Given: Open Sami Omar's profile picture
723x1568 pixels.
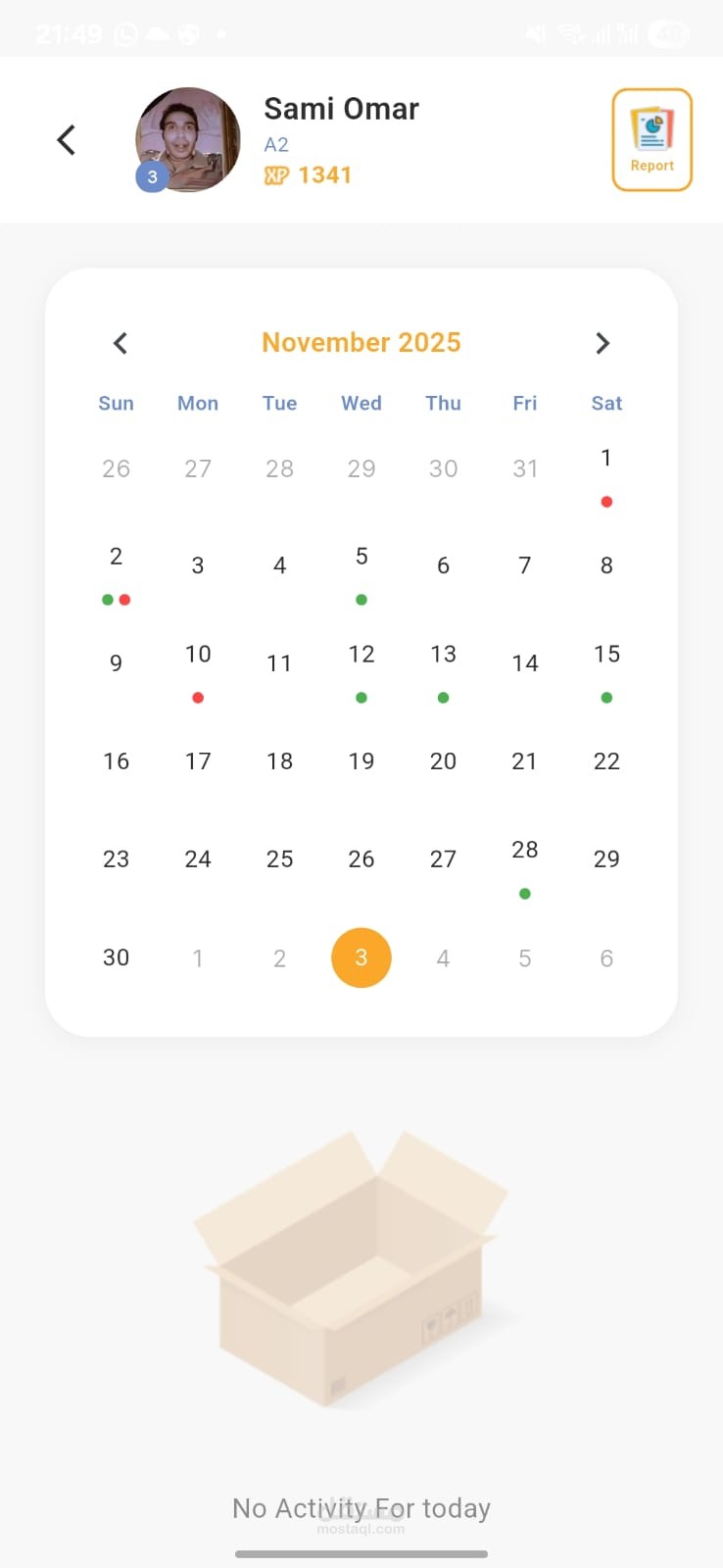Looking at the screenshot, I should [x=187, y=139].
